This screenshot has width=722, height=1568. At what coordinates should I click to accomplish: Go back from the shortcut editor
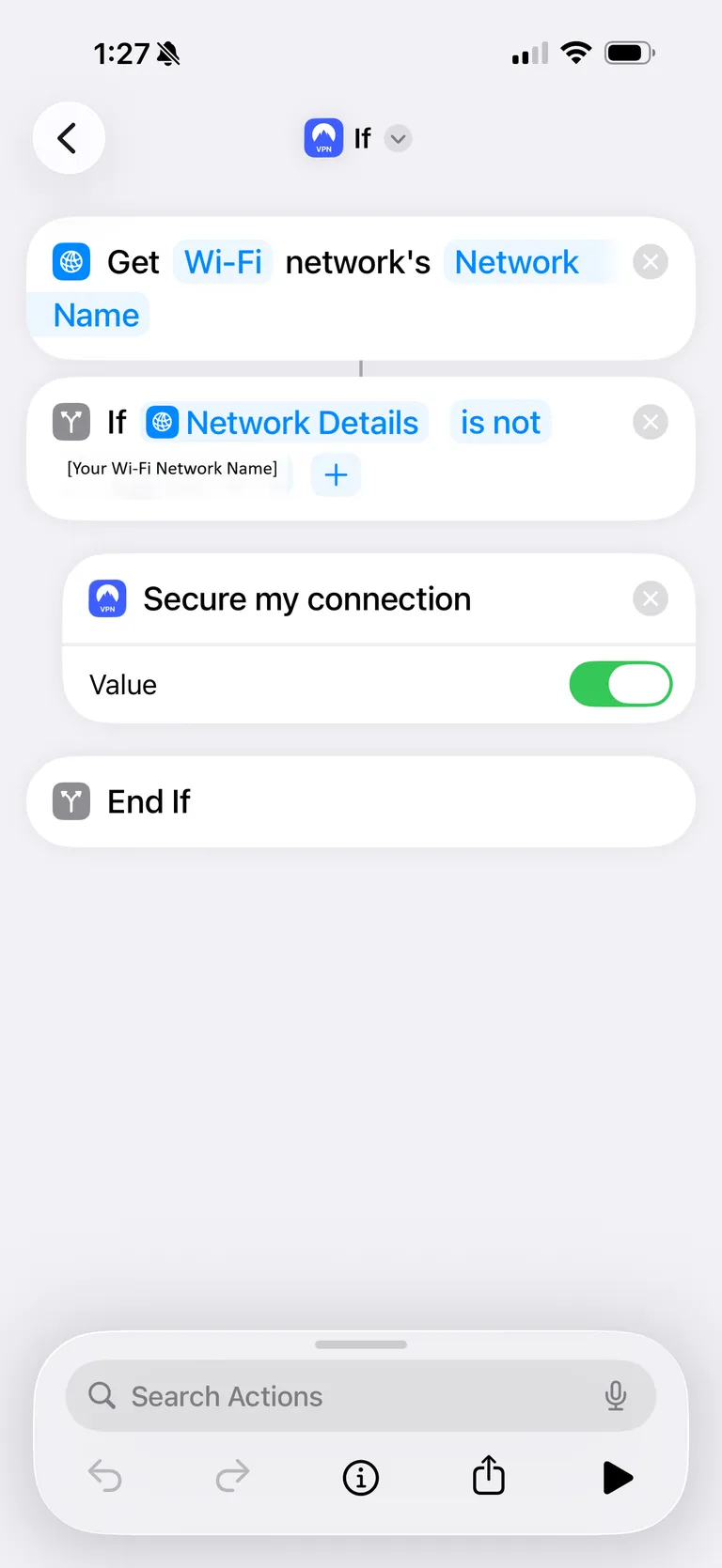[68, 138]
